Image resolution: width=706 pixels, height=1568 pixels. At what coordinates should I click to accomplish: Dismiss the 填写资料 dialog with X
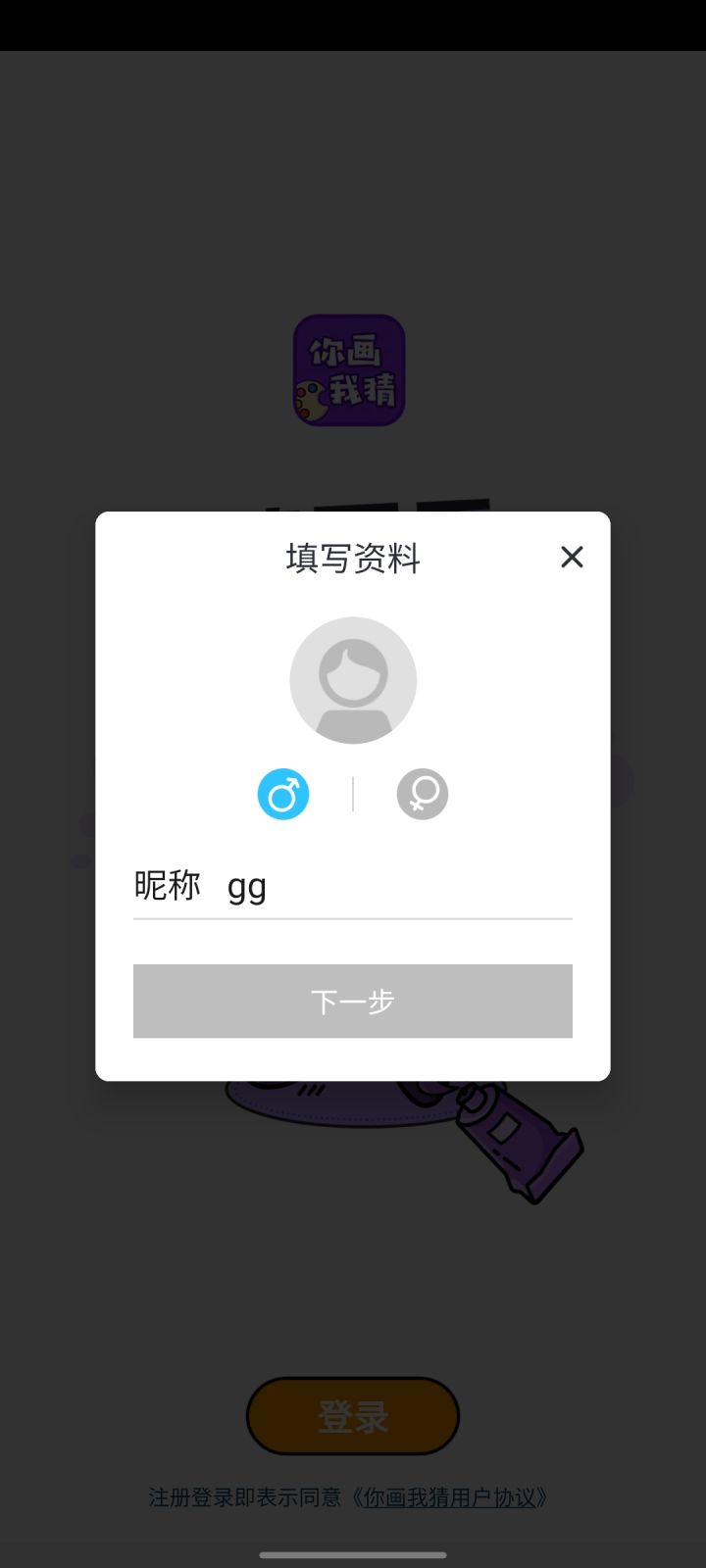(572, 557)
